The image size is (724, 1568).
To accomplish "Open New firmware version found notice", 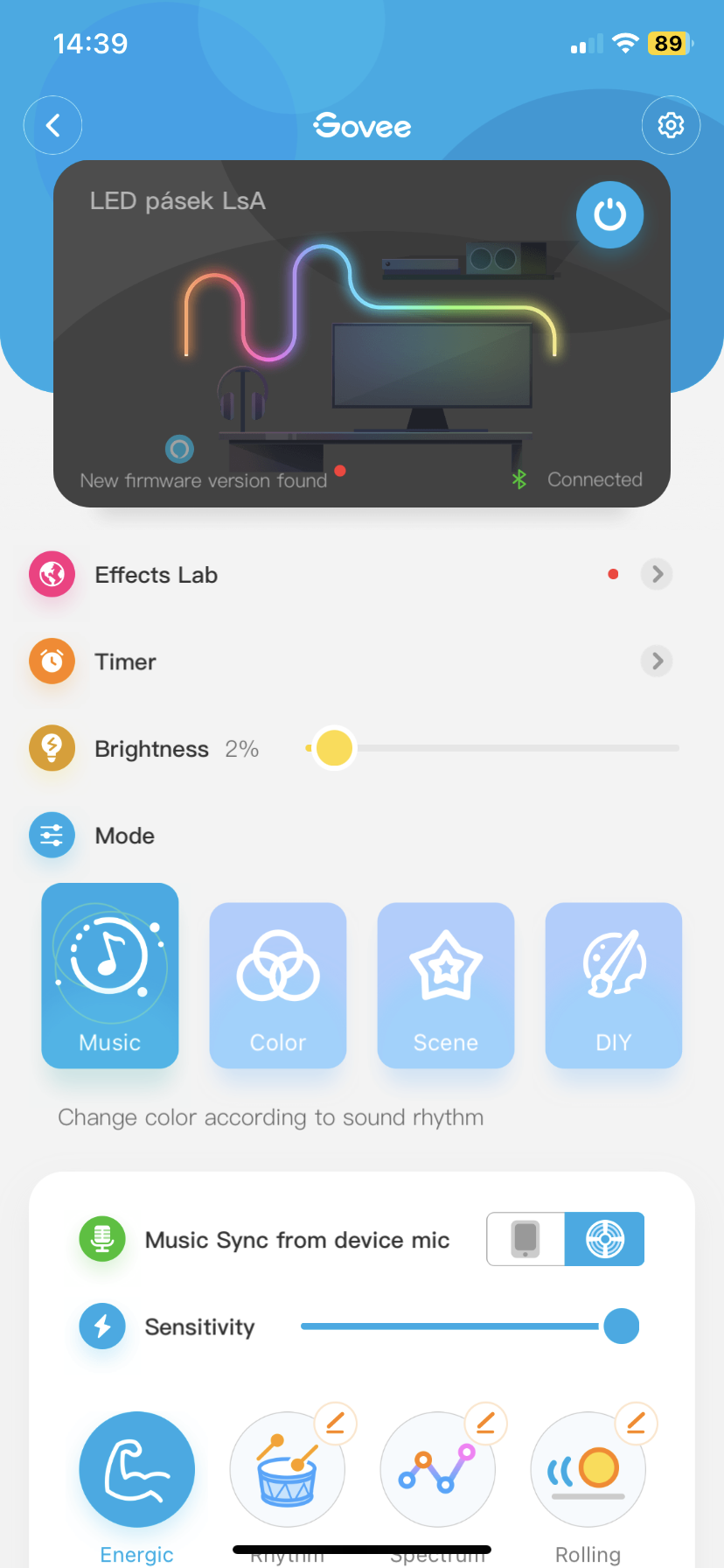I will click(x=204, y=479).
